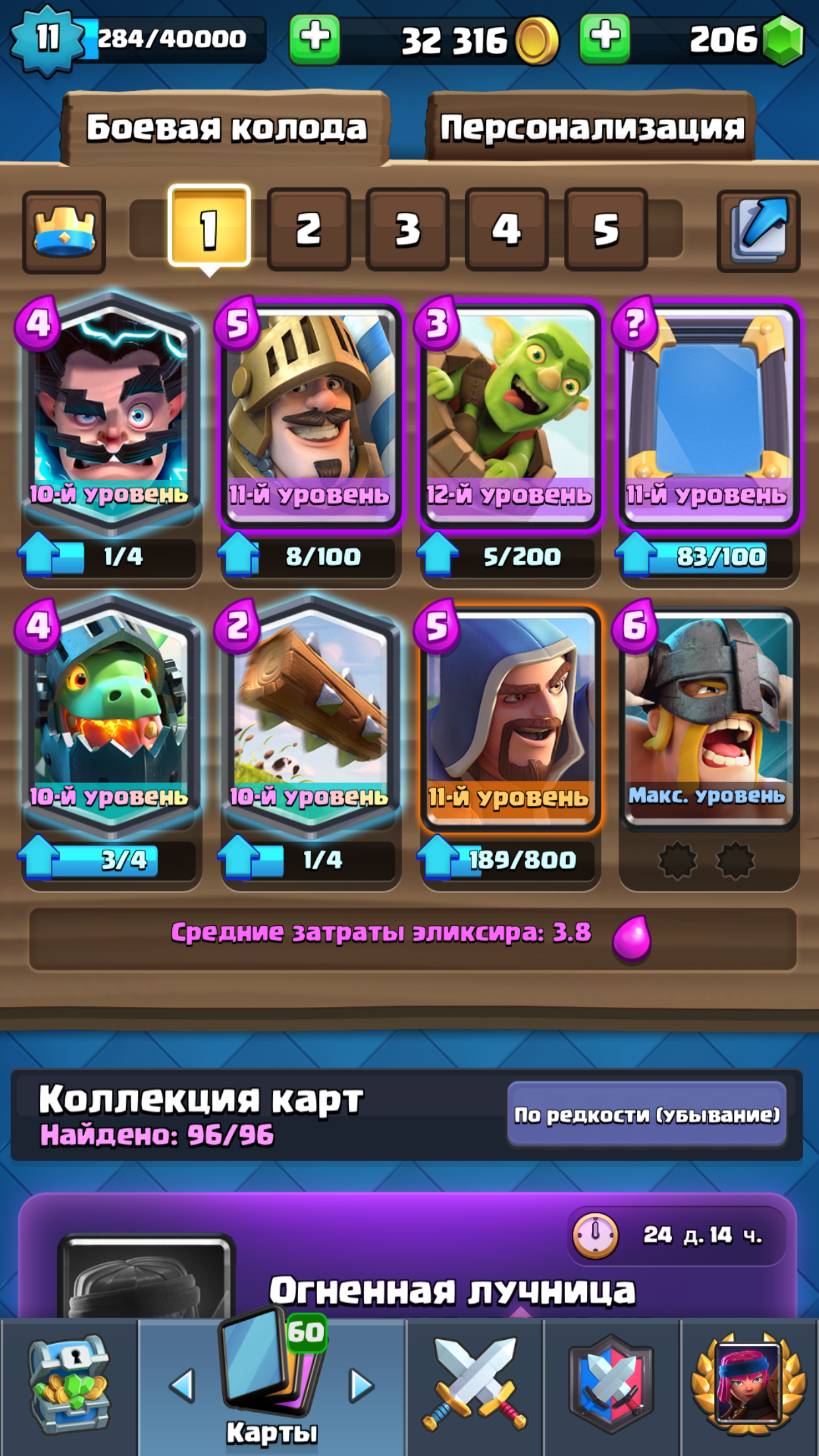Select deck slot 3

[408, 229]
